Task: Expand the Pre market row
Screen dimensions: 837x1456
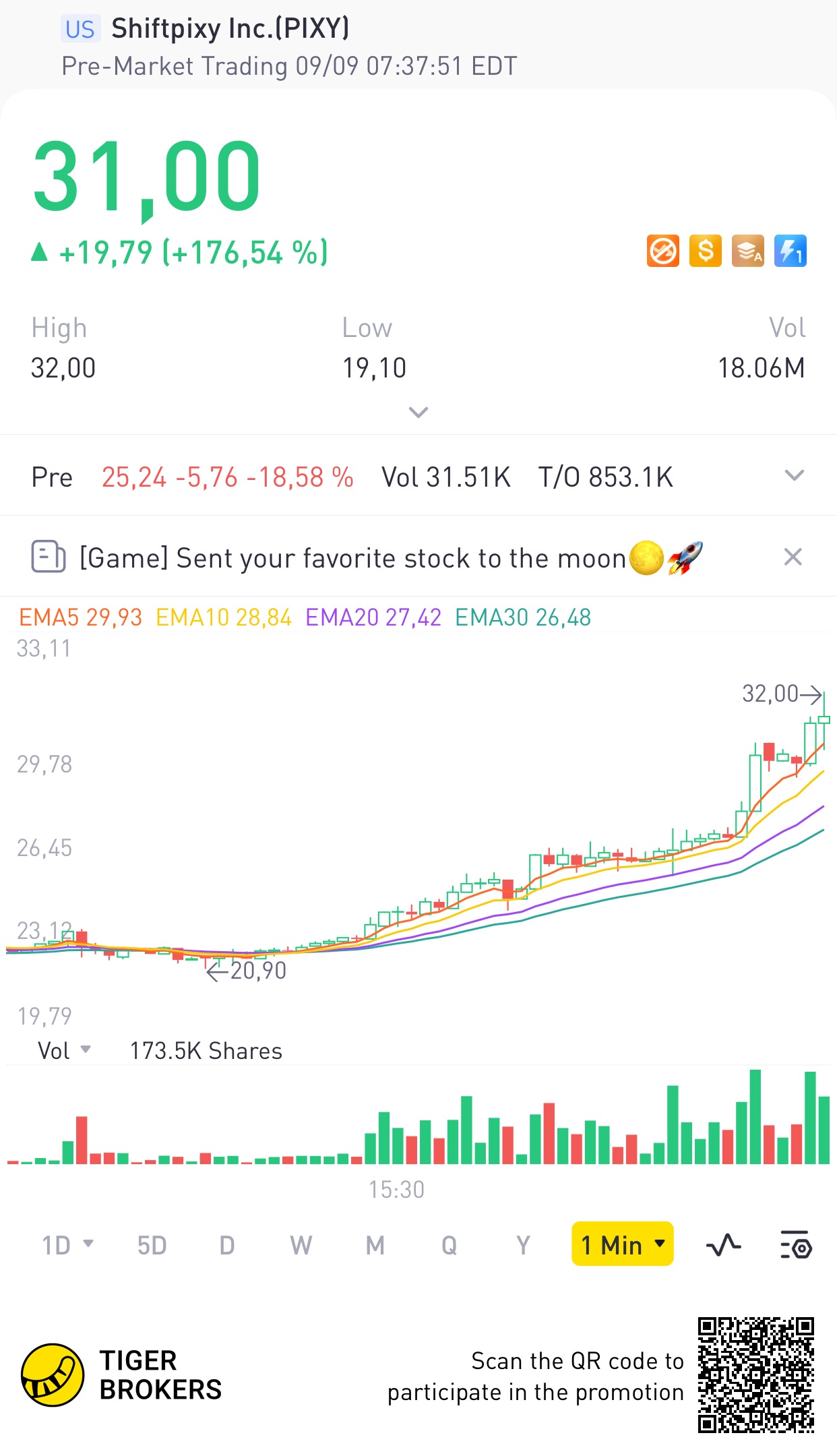Action: pos(795,476)
